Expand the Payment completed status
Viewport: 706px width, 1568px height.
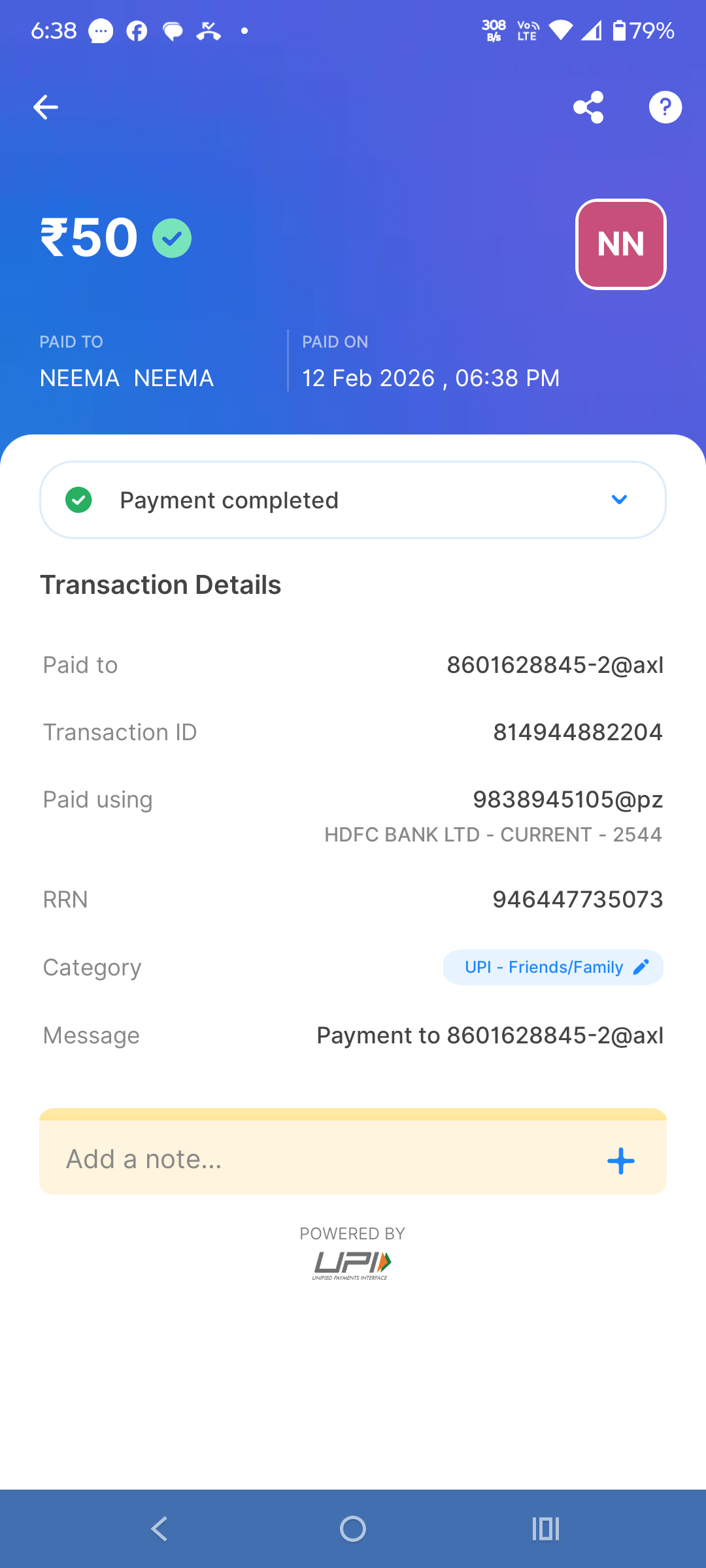[618, 500]
